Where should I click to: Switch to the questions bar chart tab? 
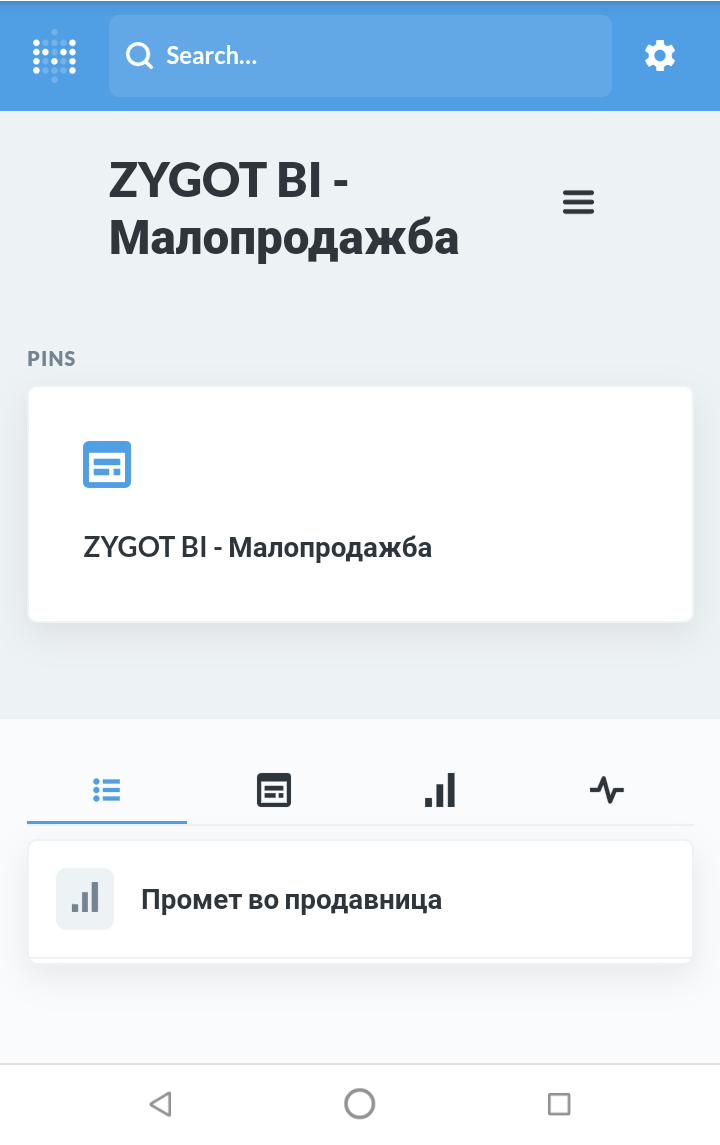(x=440, y=791)
